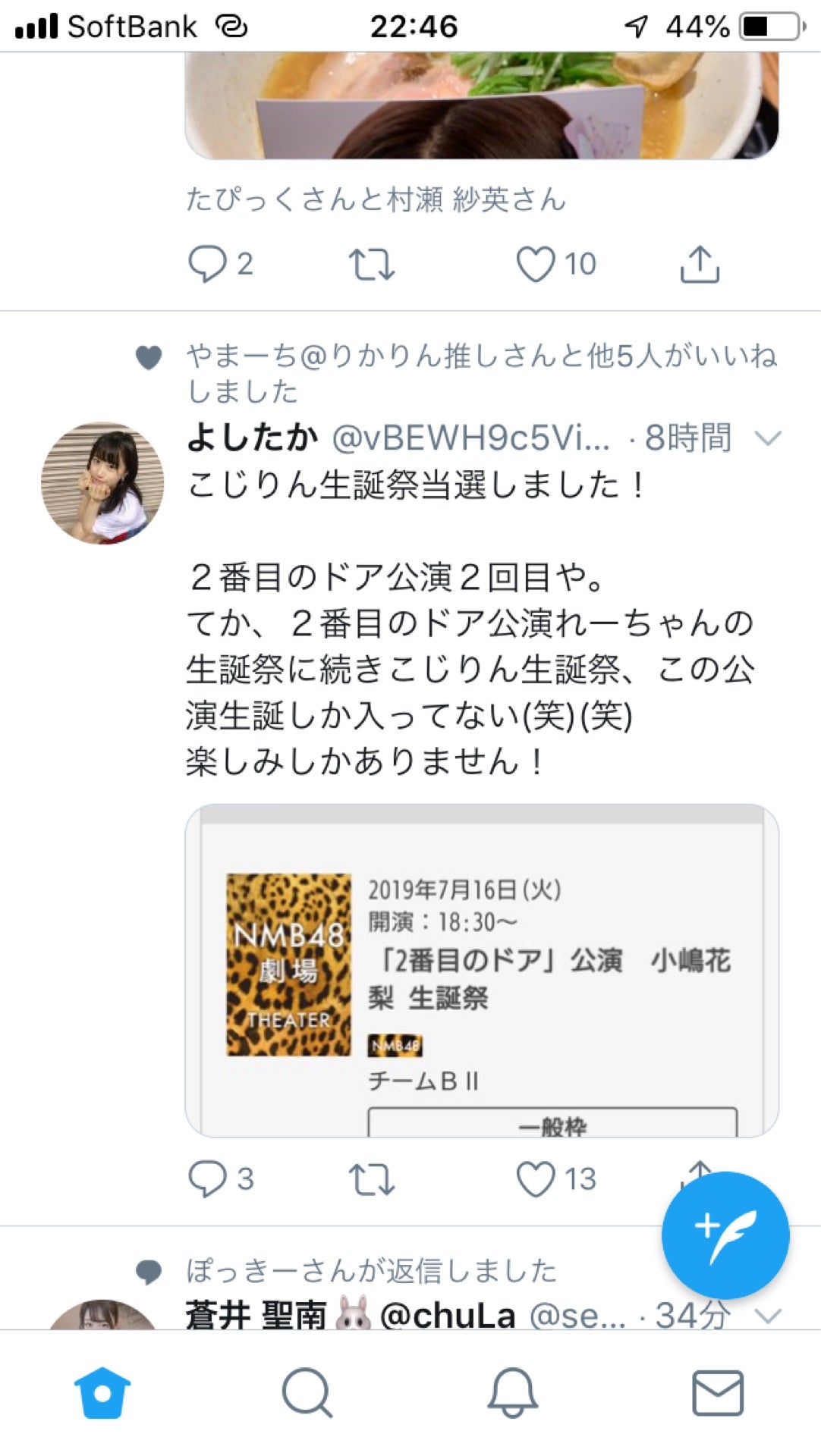The height and width of the screenshot is (1456, 821).
Task: Share the ramen photo tweet
Action: click(x=699, y=265)
